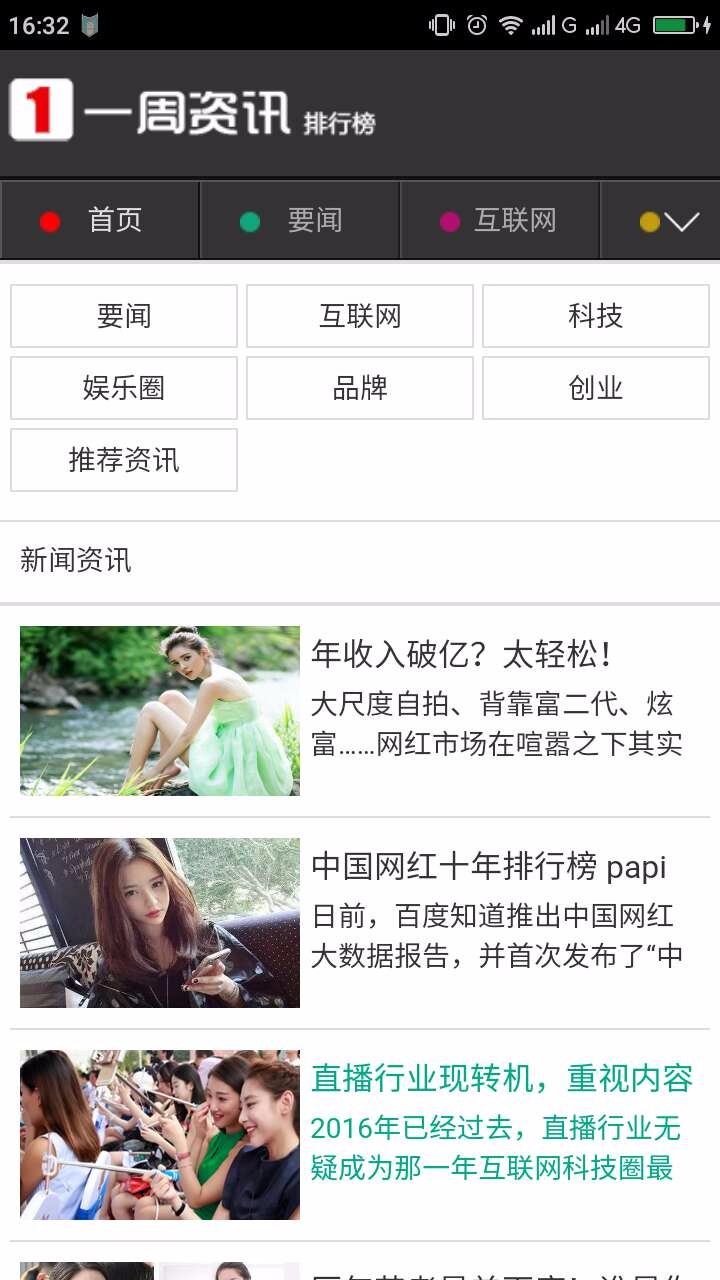Switch to the 首页 tab

[100, 220]
